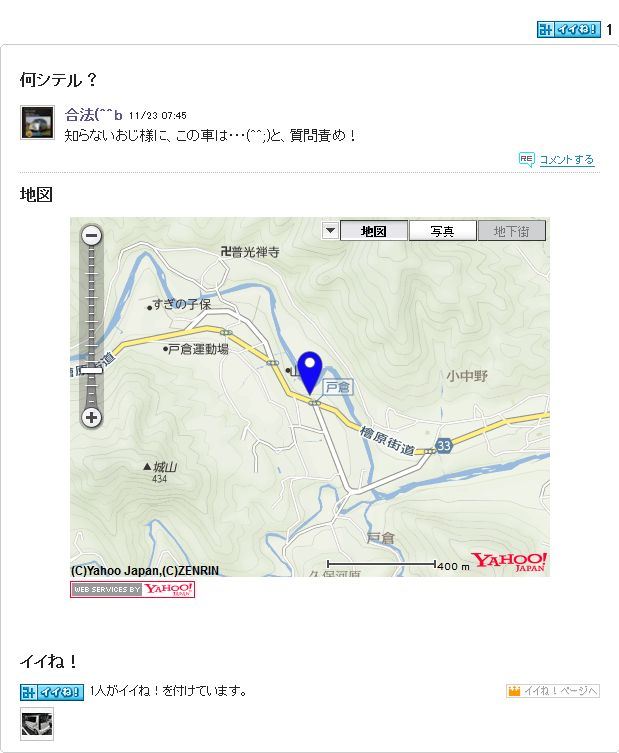The width and height of the screenshot is (619, 753).
Task: Open avatar of user who liked
Action: (37, 724)
